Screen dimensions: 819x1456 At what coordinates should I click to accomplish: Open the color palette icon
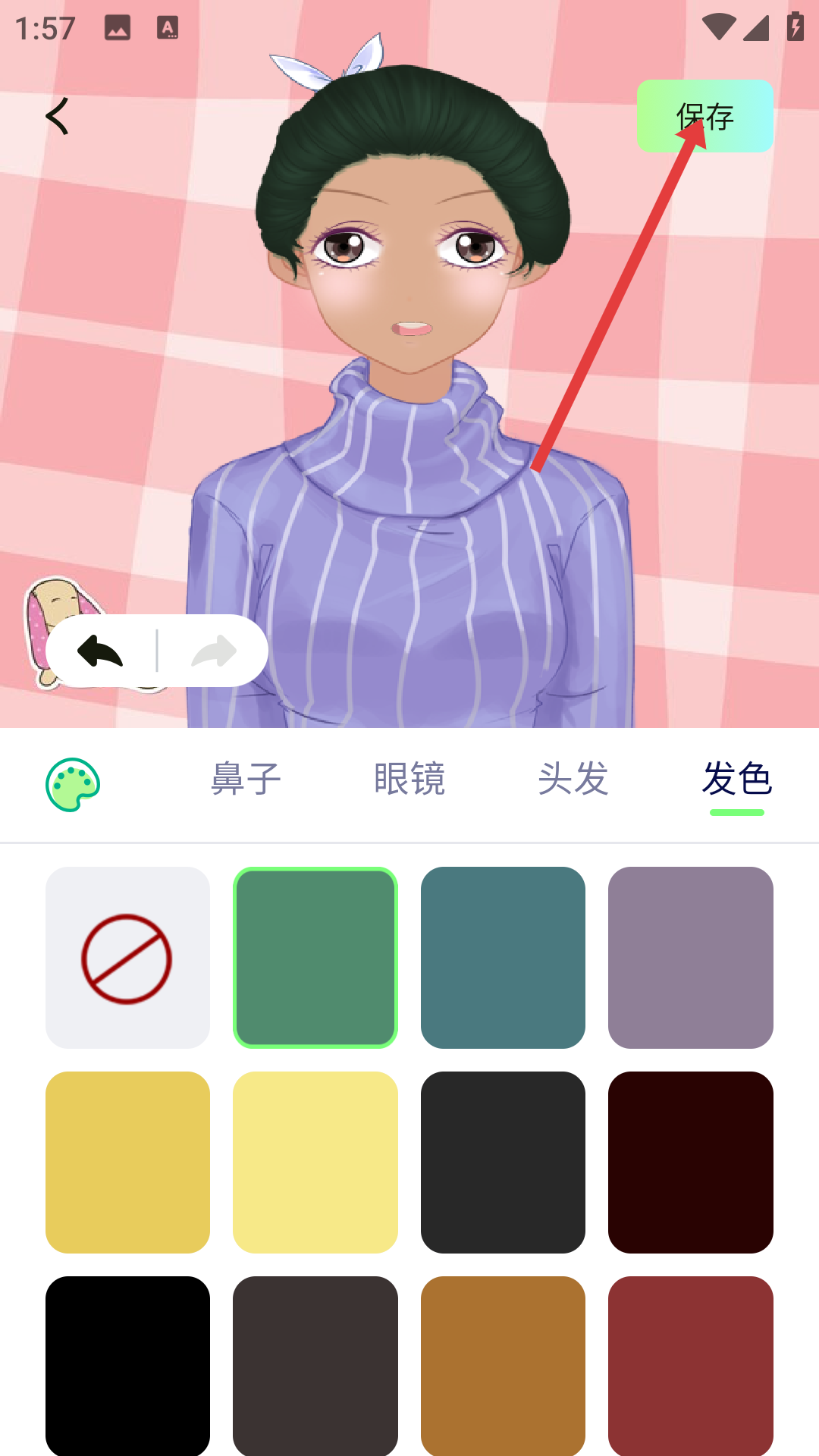73,784
